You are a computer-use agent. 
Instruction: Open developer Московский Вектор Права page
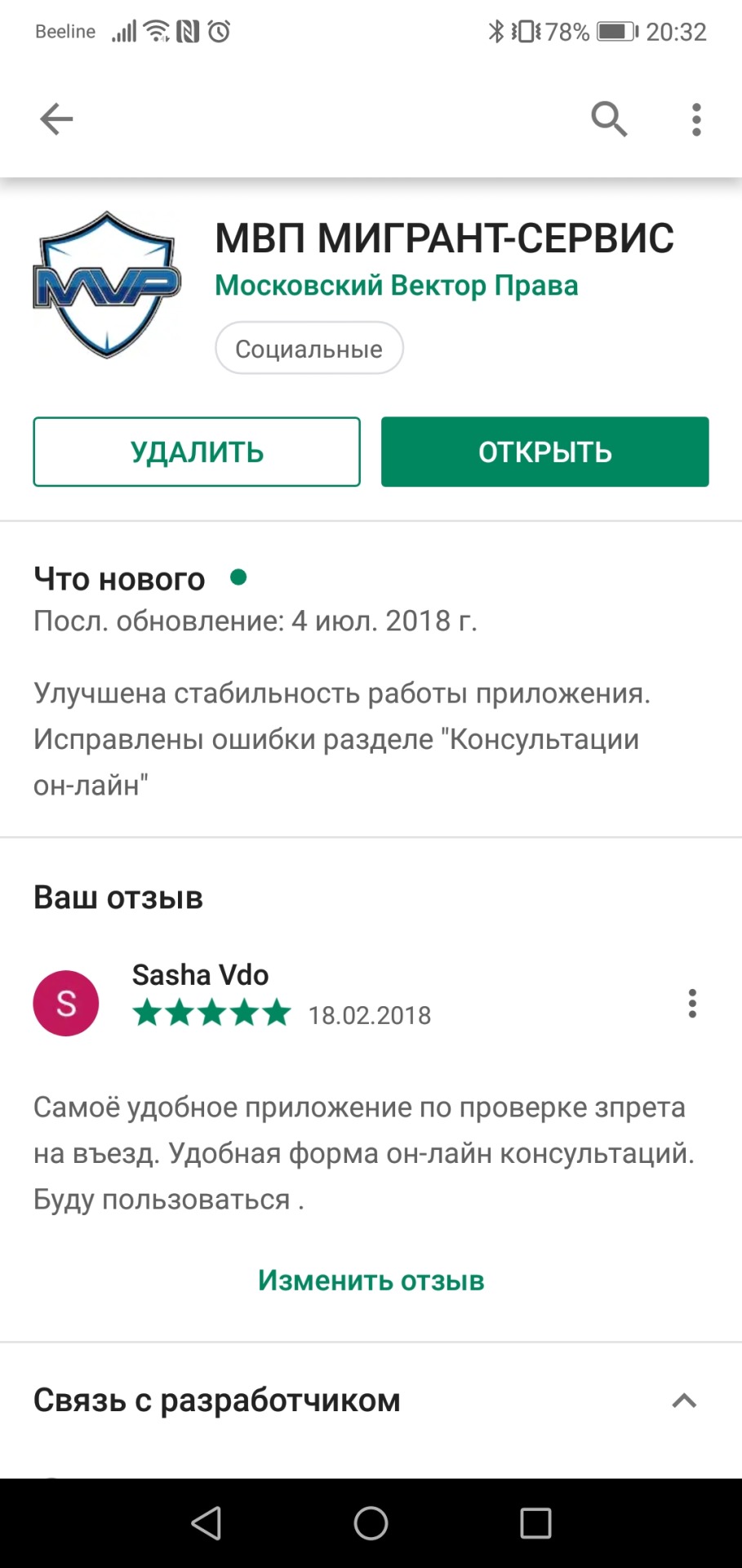(x=396, y=286)
